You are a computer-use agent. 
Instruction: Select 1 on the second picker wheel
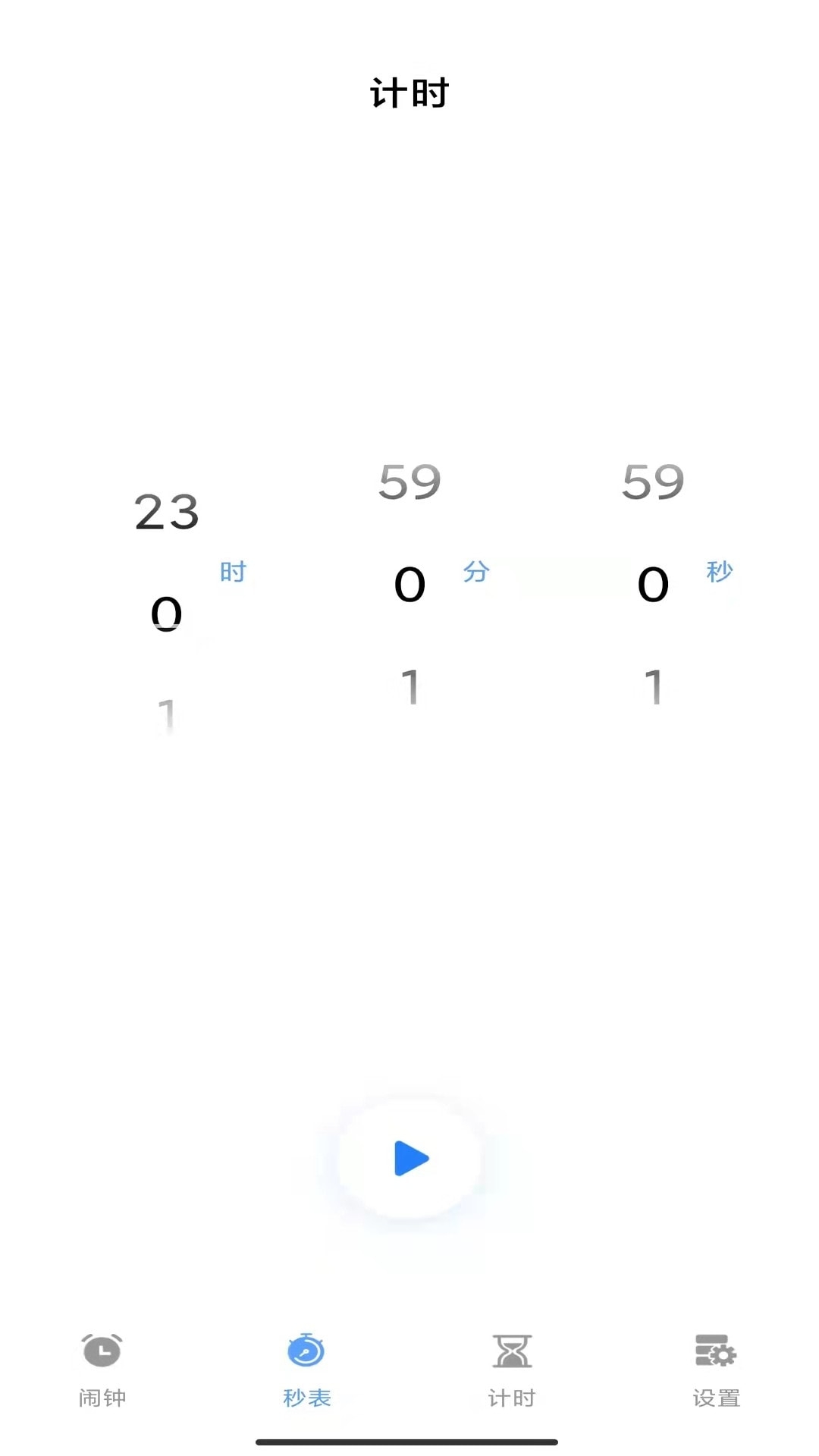point(655,686)
